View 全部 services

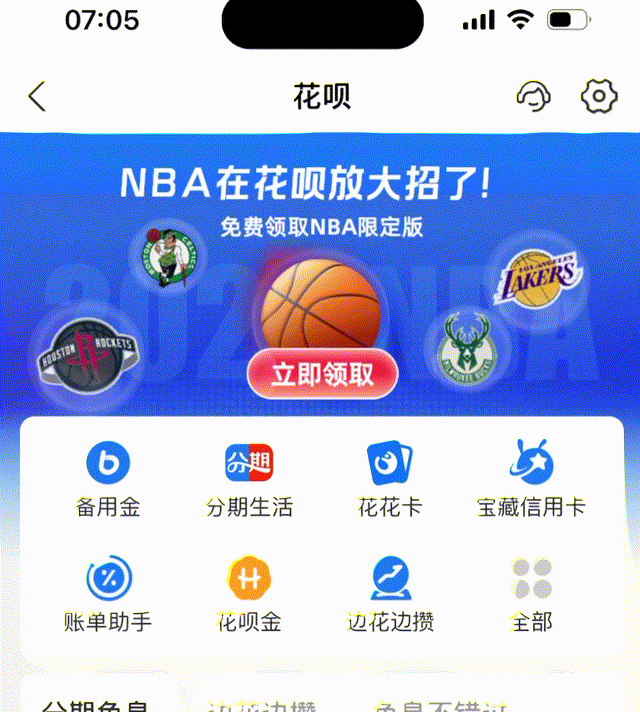coord(531,594)
